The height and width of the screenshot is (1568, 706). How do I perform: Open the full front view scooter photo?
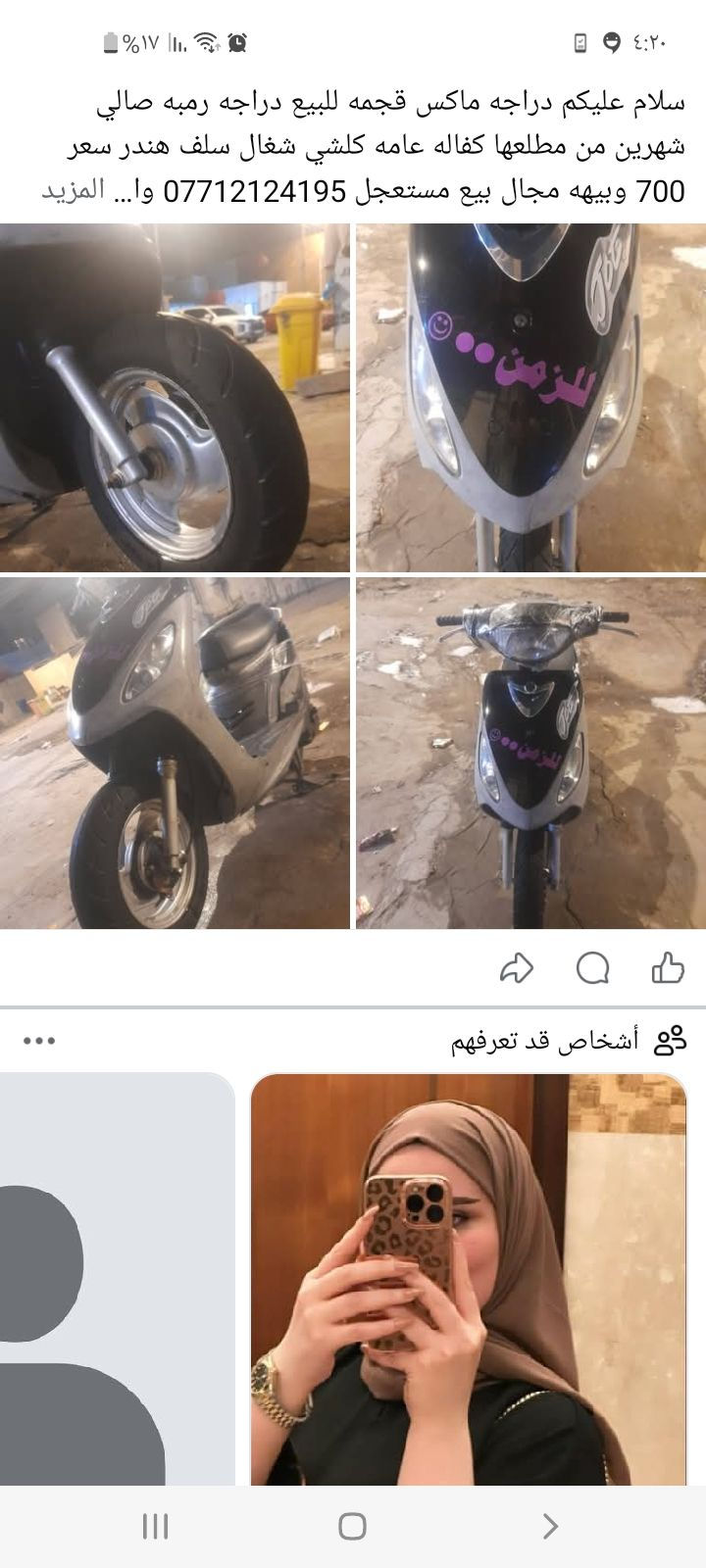tap(530, 753)
